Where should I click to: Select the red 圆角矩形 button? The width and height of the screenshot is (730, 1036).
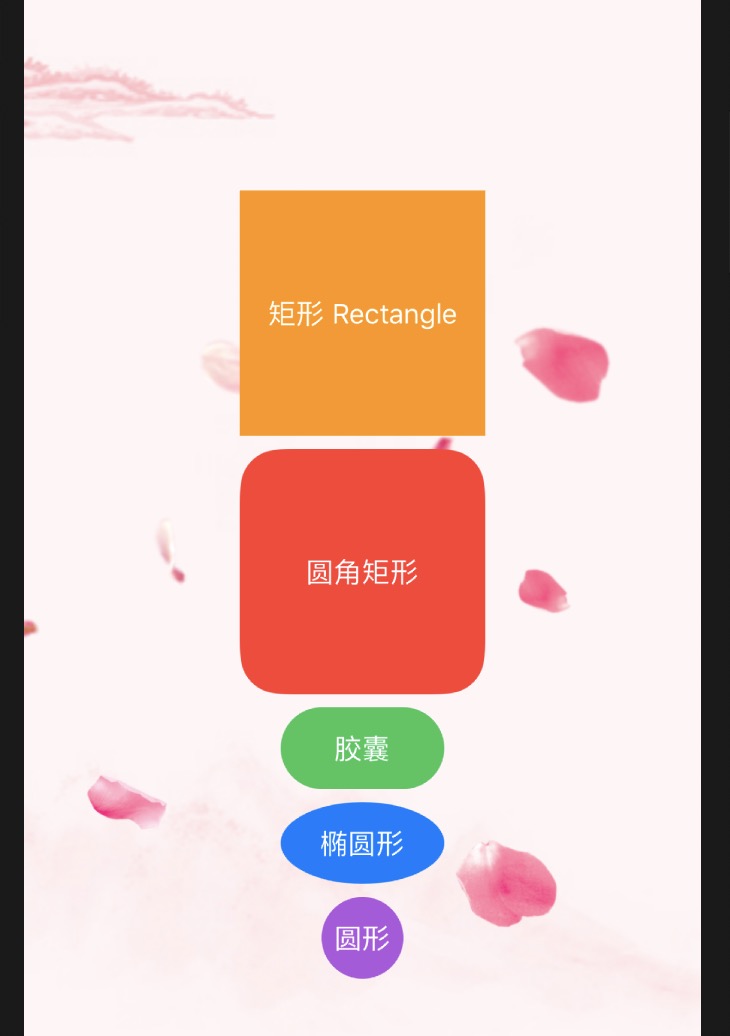[362, 571]
